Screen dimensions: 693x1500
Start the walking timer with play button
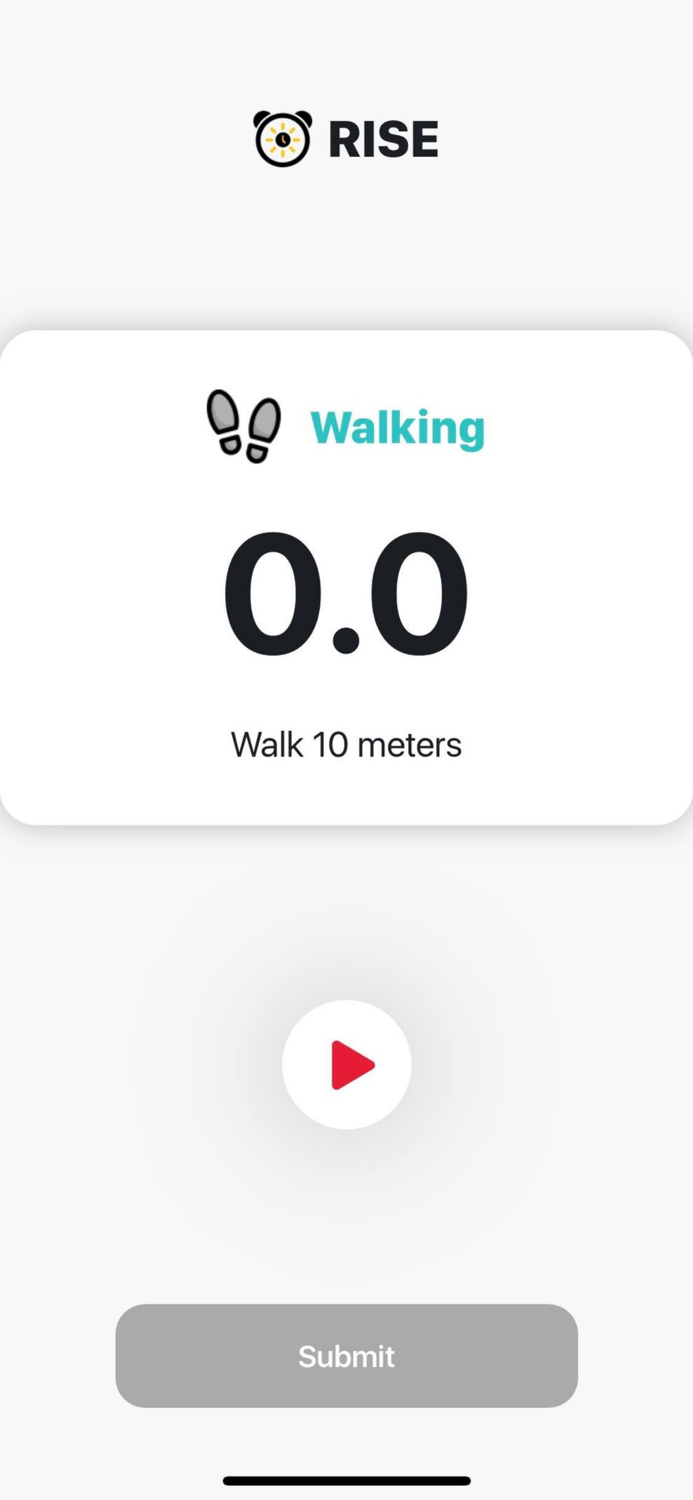(346, 1064)
